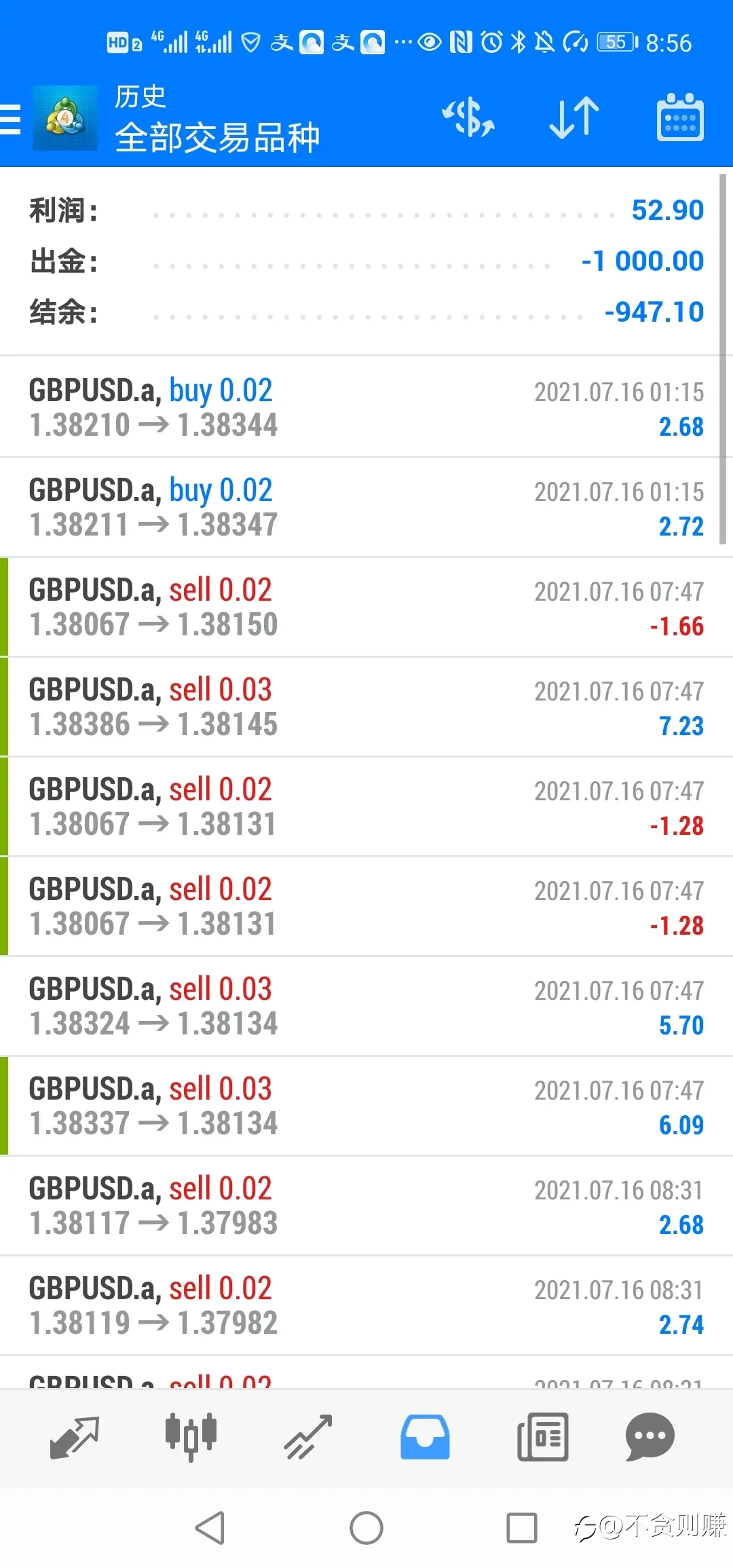This screenshot has width=733, height=1568.
Task: Open the sell 0.03 trade with 6.09 profit
Action: click(366, 1106)
